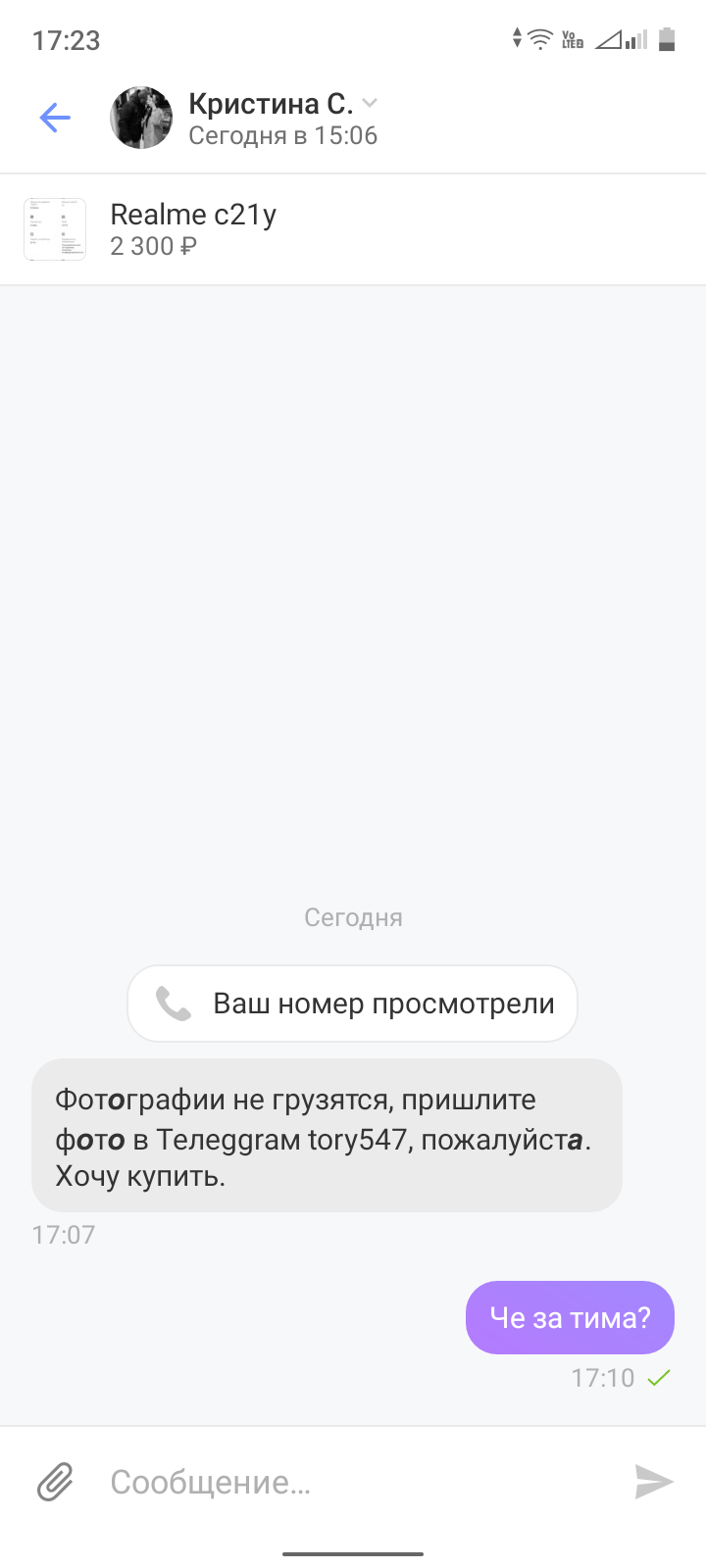The height and width of the screenshot is (1568, 706).
Task: Attach a file with the paperclip icon
Action: (x=56, y=1482)
